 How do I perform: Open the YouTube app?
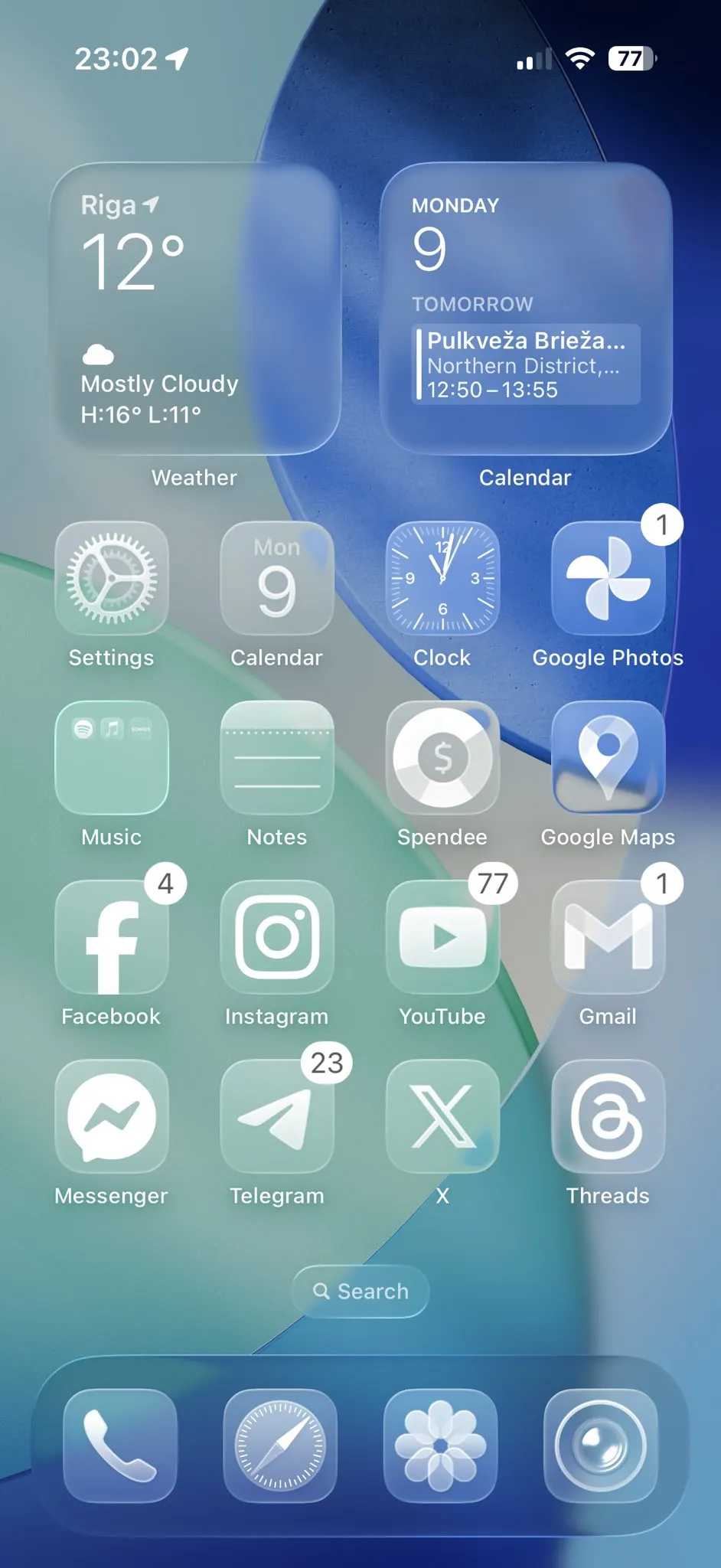click(x=442, y=936)
